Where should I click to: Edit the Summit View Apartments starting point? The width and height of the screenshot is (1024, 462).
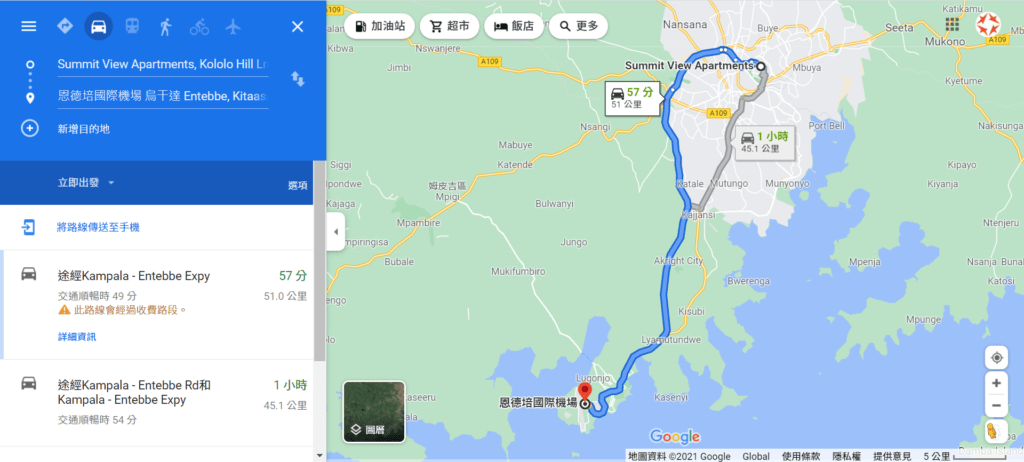[x=162, y=64]
